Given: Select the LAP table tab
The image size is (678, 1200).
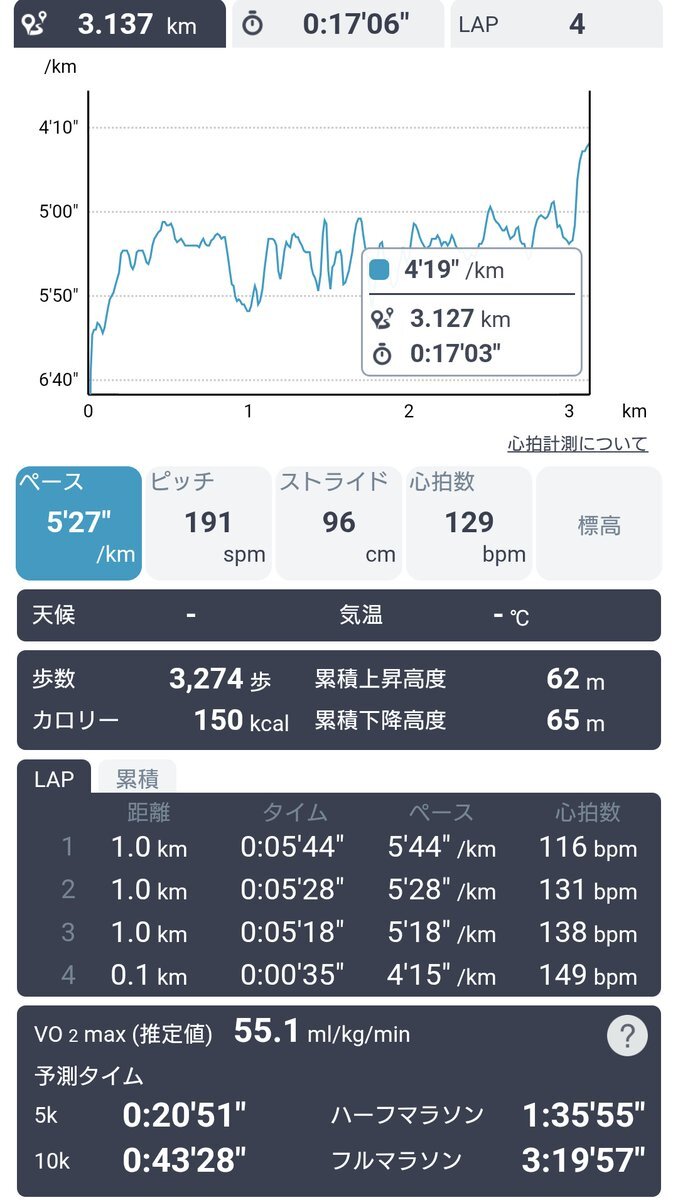Looking at the screenshot, I should pos(54,778).
